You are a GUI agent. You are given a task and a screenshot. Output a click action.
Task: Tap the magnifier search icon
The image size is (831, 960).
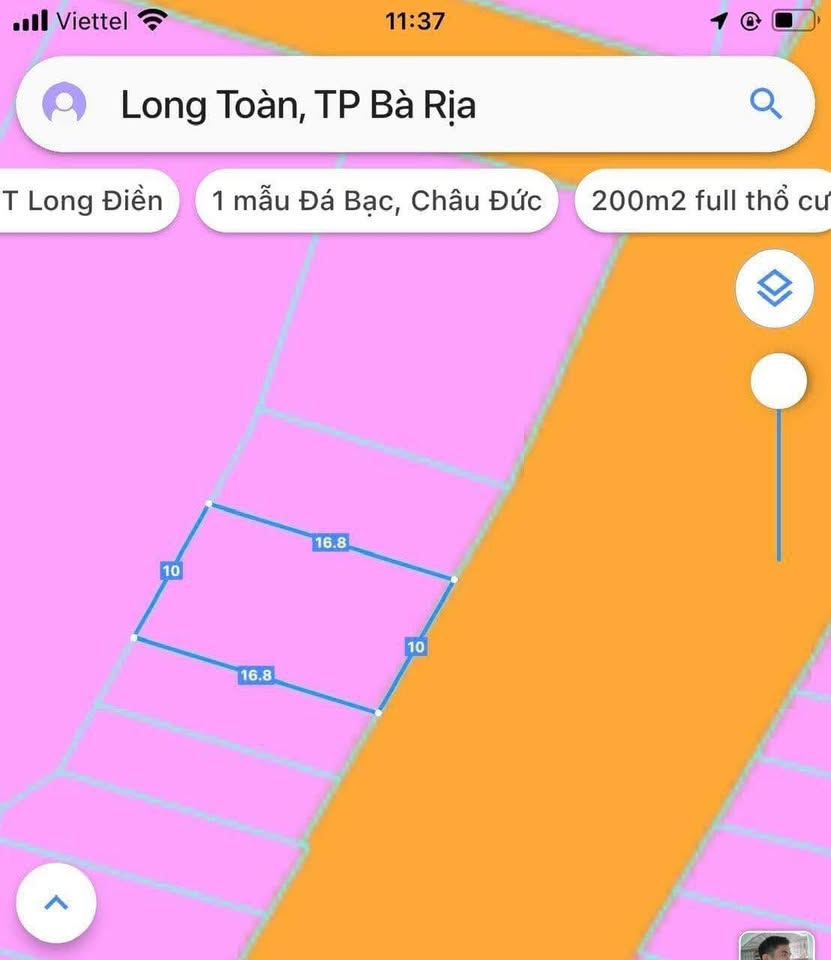point(765,104)
